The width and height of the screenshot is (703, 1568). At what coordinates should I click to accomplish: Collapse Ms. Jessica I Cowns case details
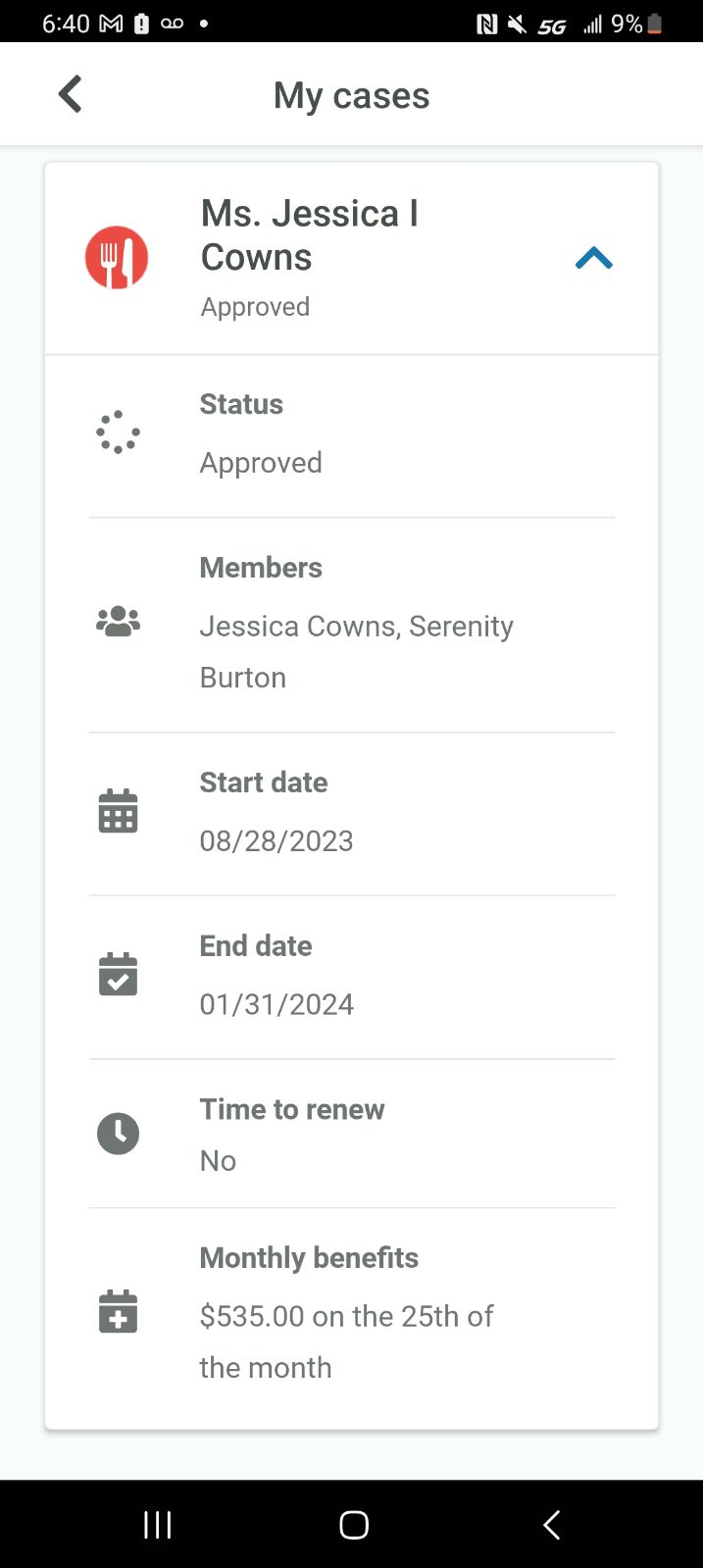[x=593, y=258]
